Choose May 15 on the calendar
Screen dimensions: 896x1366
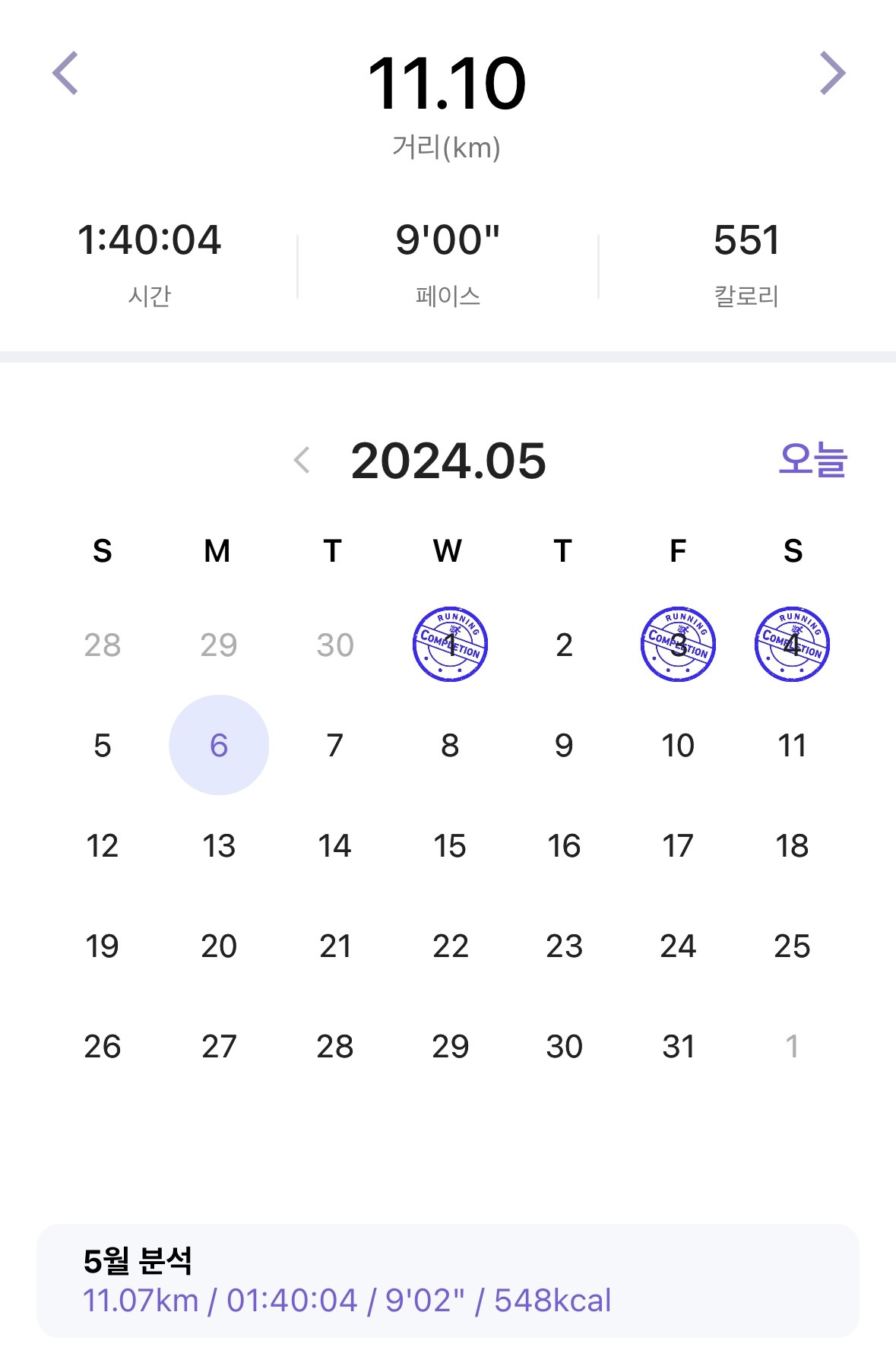pos(450,845)
